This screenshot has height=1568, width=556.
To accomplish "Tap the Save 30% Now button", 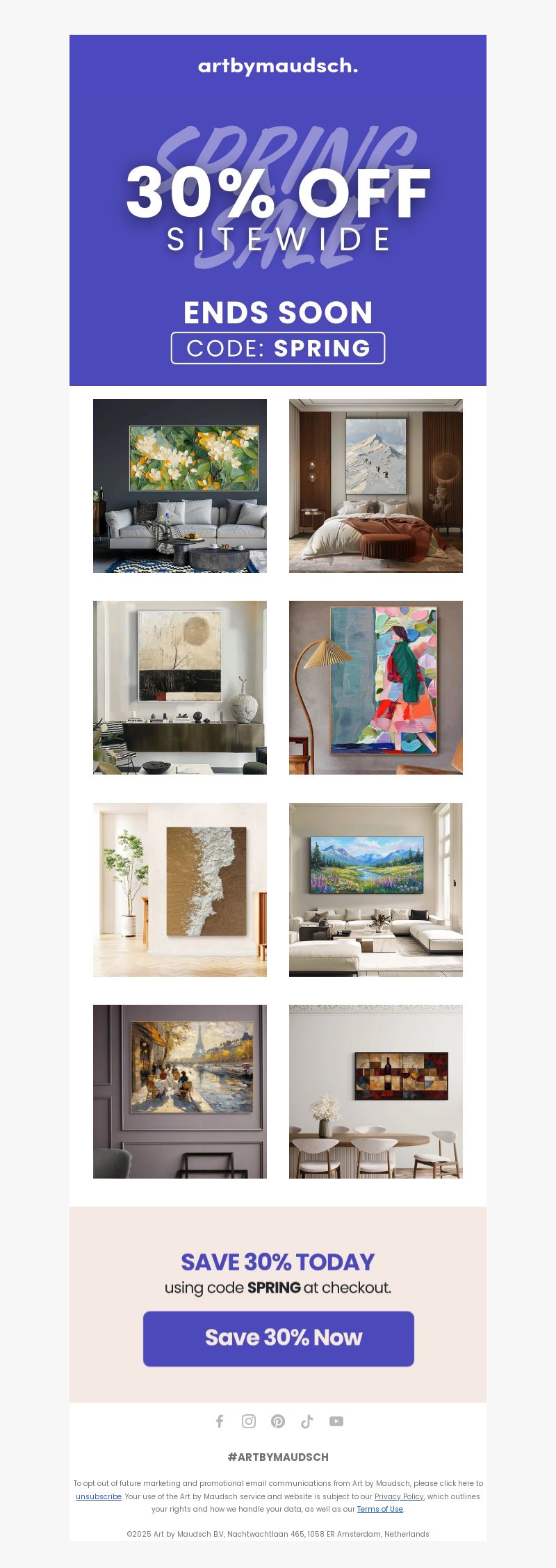I will click(278, 1338).
